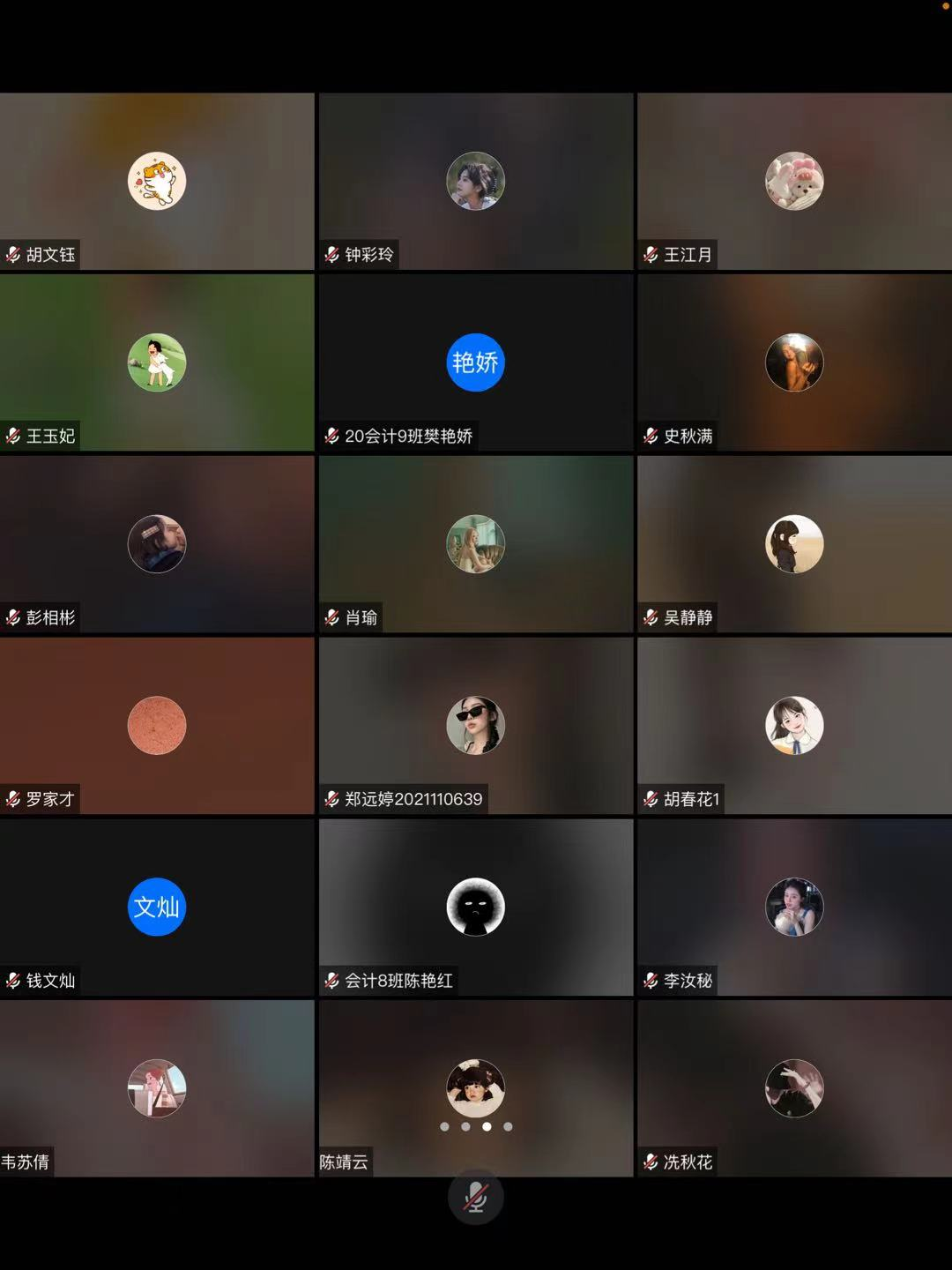
Task: Tap participant 郑远婷2021110639
Action: (x=476, y=725)
